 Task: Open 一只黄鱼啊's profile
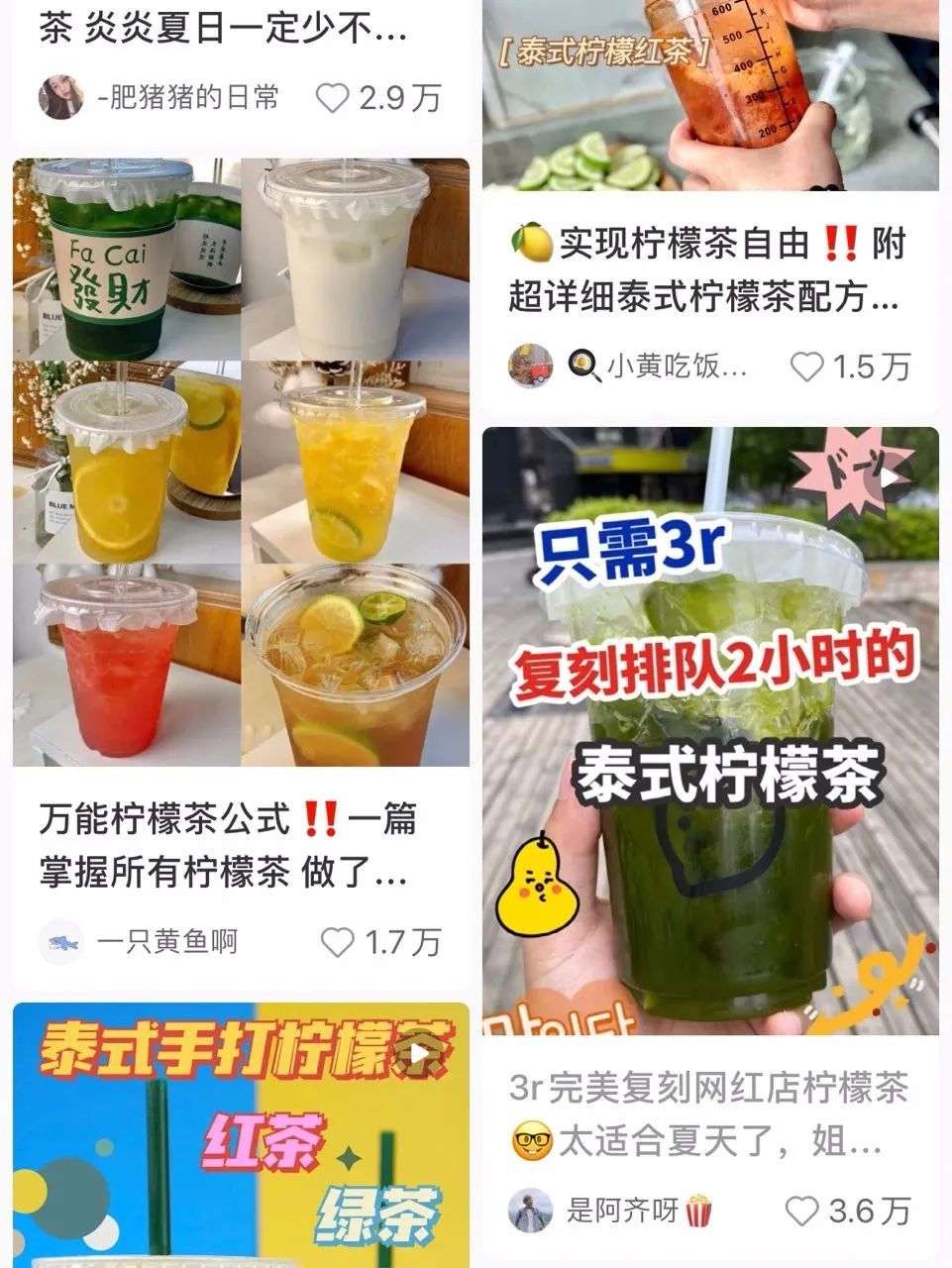60,941
